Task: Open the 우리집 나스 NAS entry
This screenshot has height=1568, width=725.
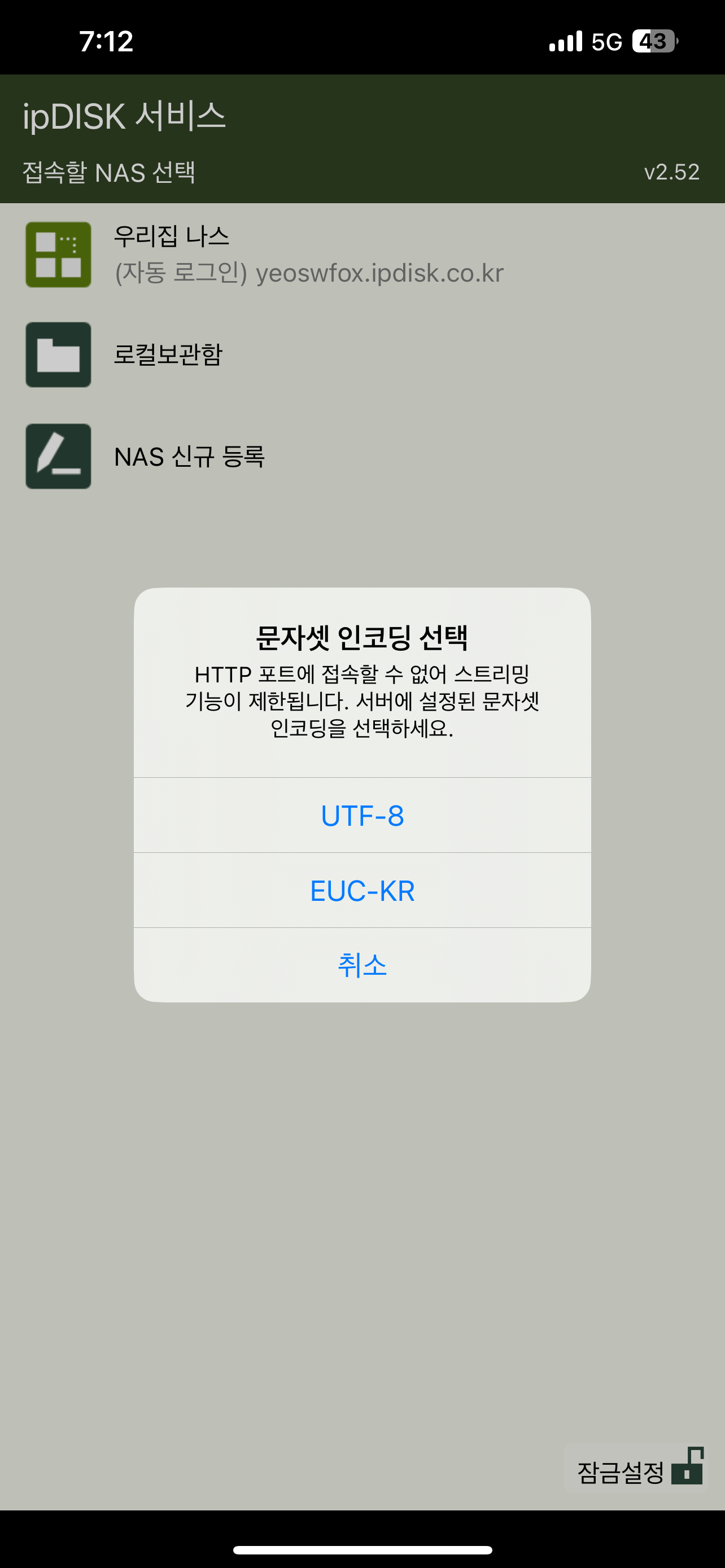Action: [362, 255]
